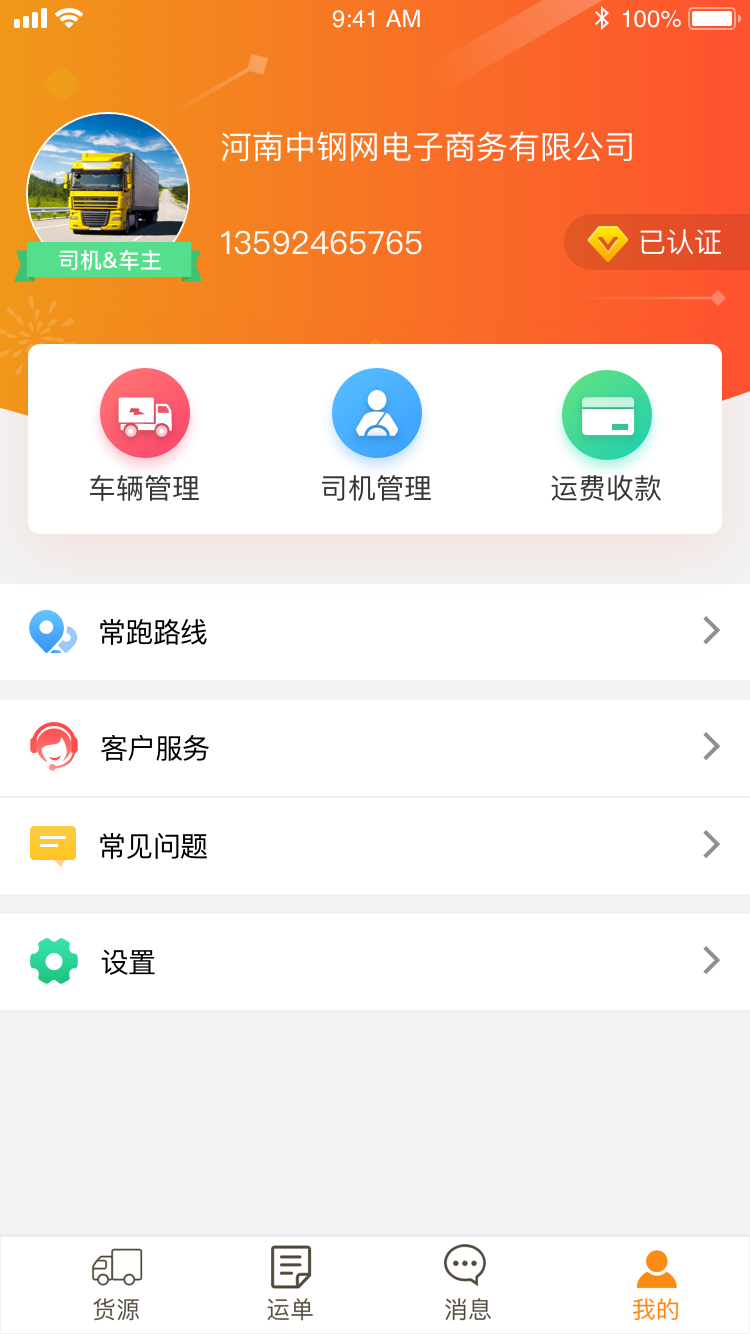750x1334 pixels.
Task: Click the 已认证 certified badge button
Action: [665, 242]
